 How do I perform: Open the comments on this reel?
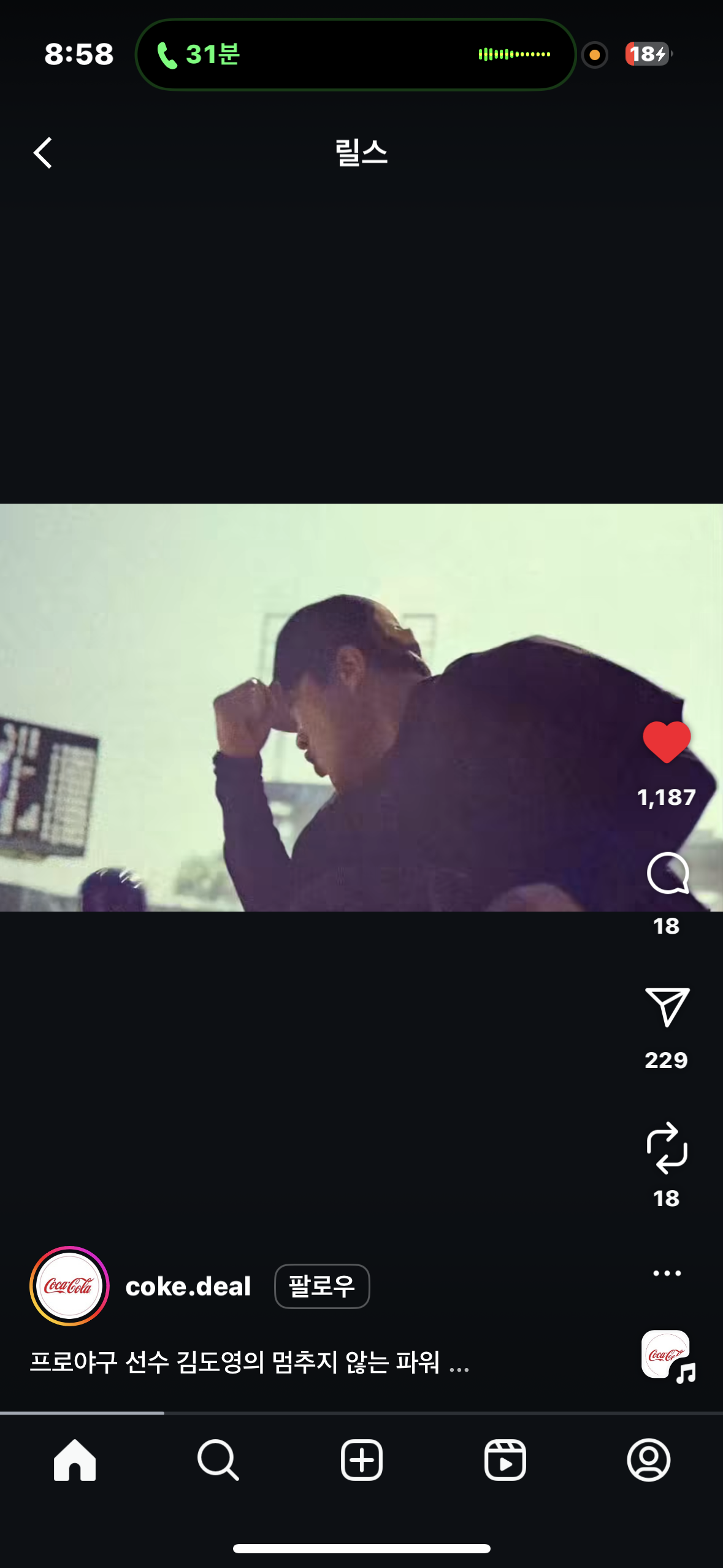pyautogui.click(x=667, y=874)
